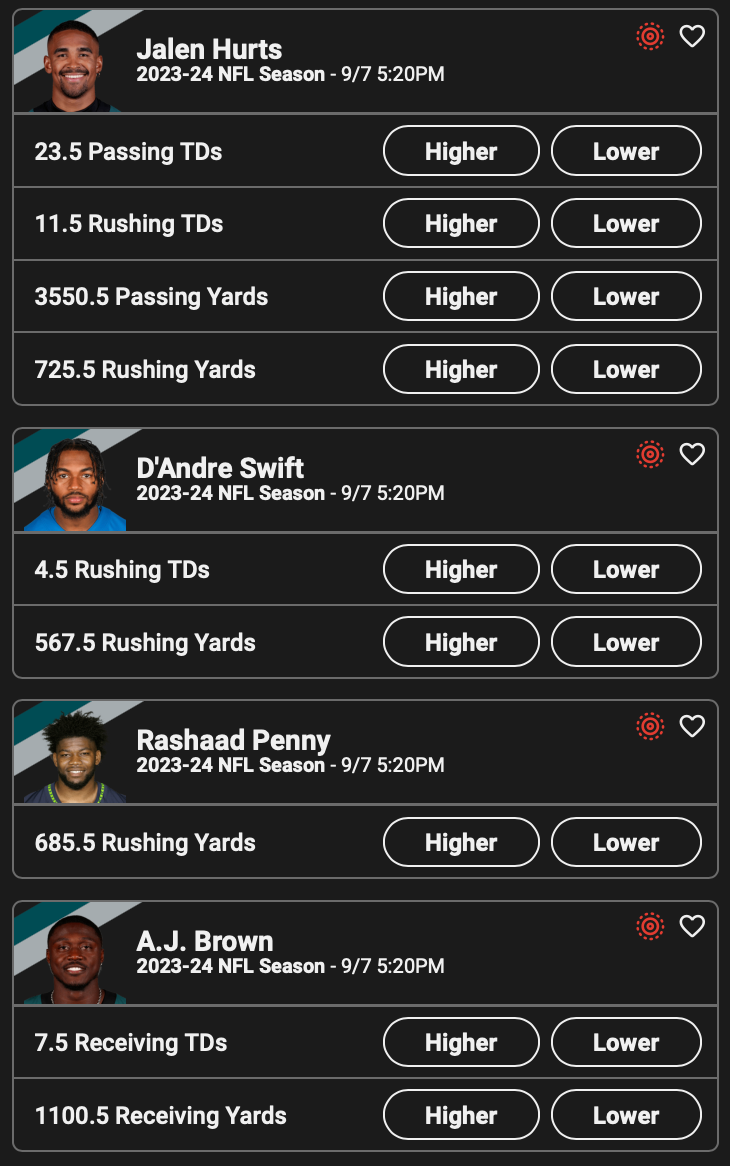
Task: Choose Lower for Swift 4.5 Rushing TDs
Action: (626, 569)
